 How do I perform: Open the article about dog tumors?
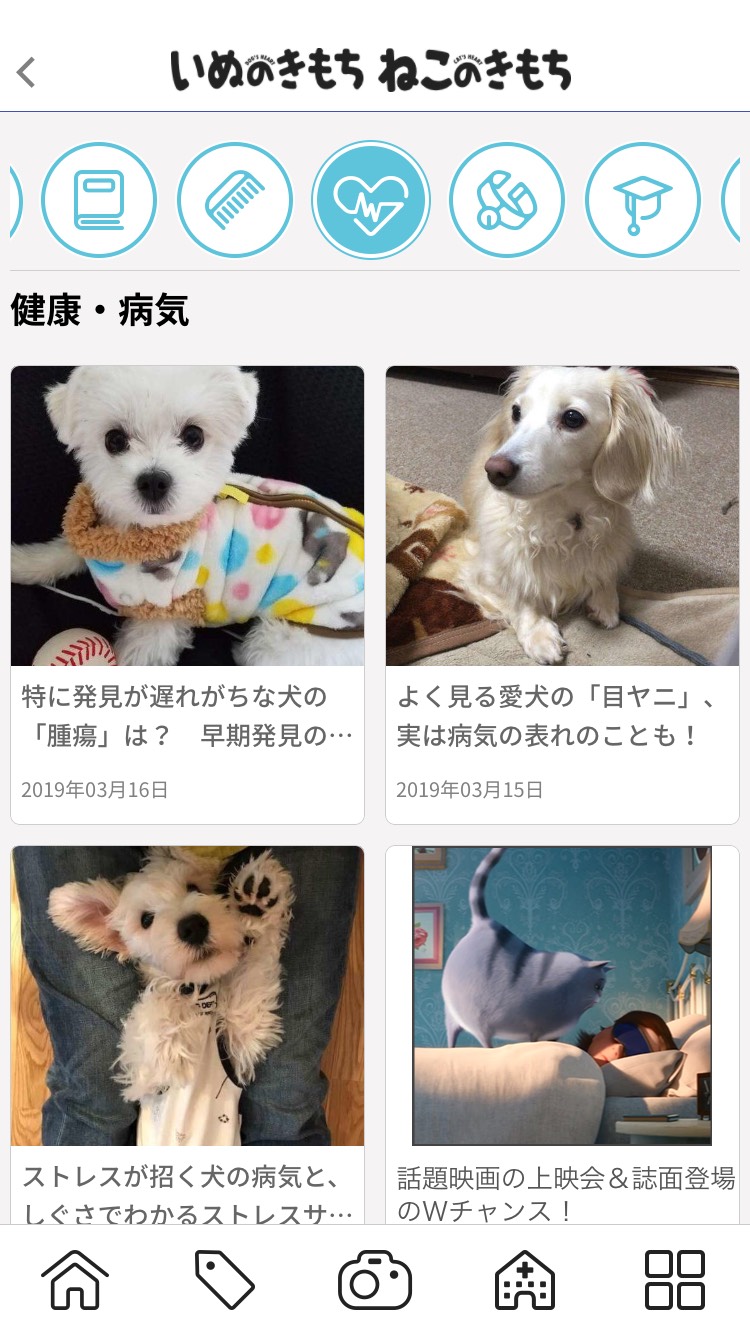pos(187,594)
